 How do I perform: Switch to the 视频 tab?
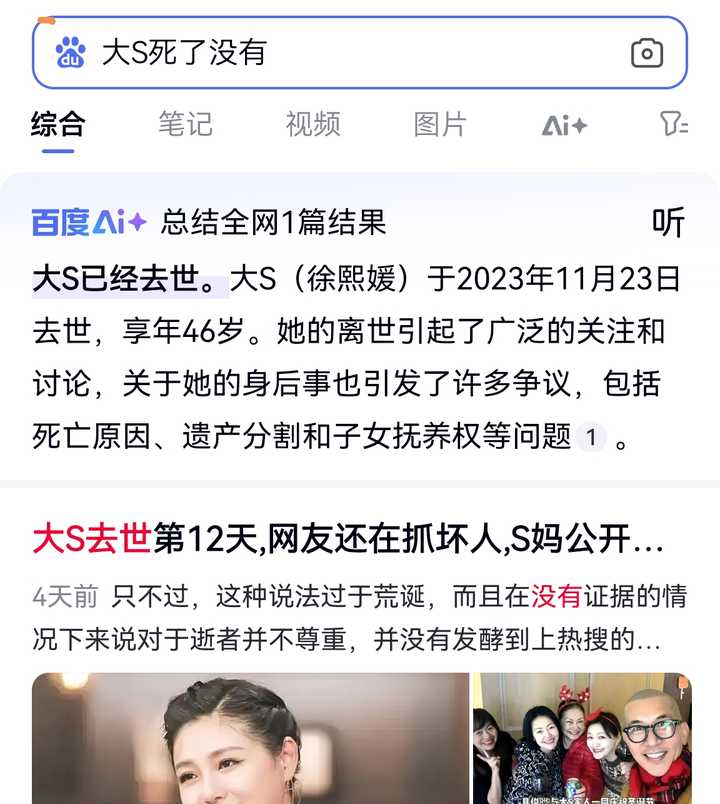tap(313, 124)
